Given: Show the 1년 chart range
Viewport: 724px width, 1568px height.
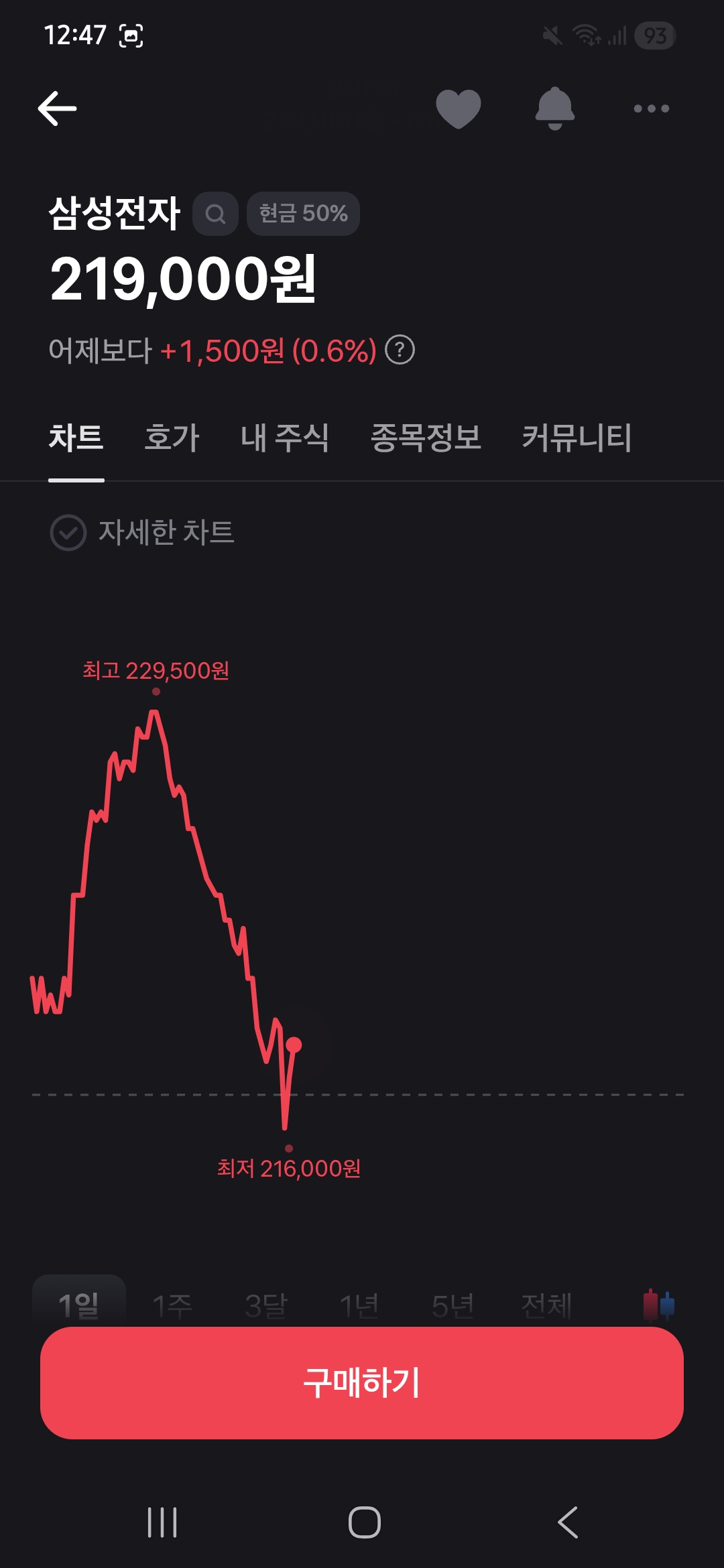Looking at the screenshot, I should [359, 1305].
